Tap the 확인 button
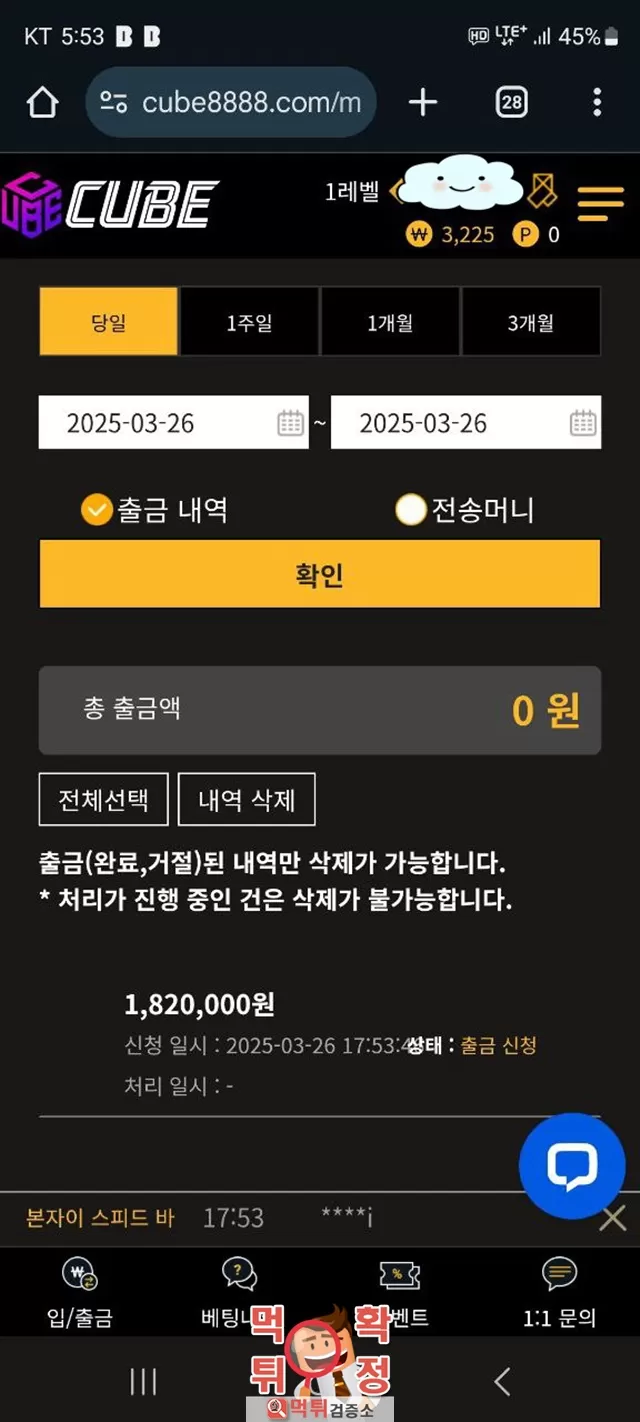This screenshot has height=1422, width=640. (320, 574)
